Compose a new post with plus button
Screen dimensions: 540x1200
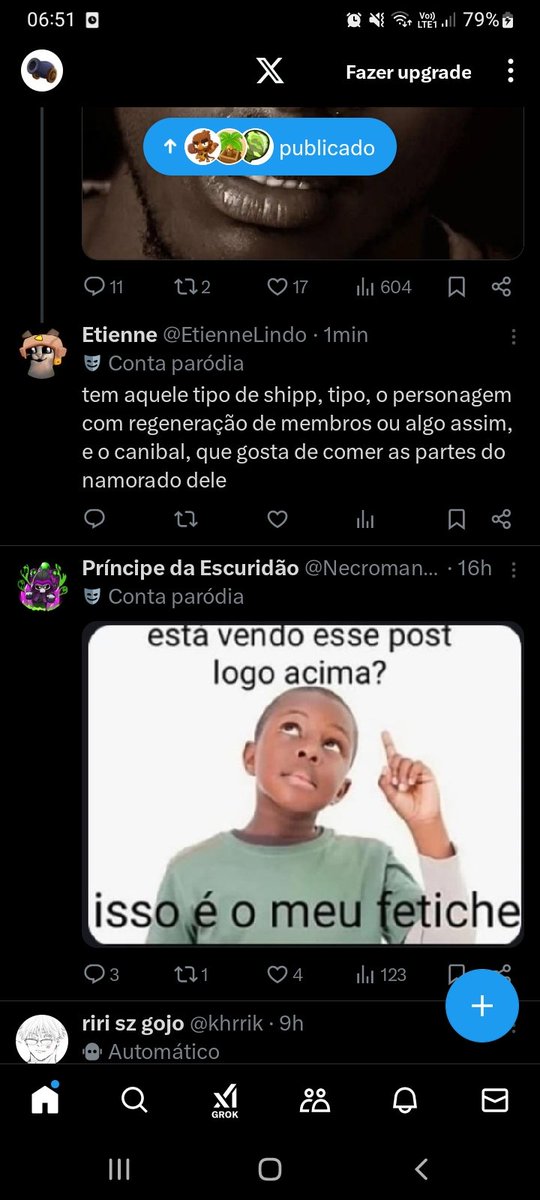(482, 1006)
